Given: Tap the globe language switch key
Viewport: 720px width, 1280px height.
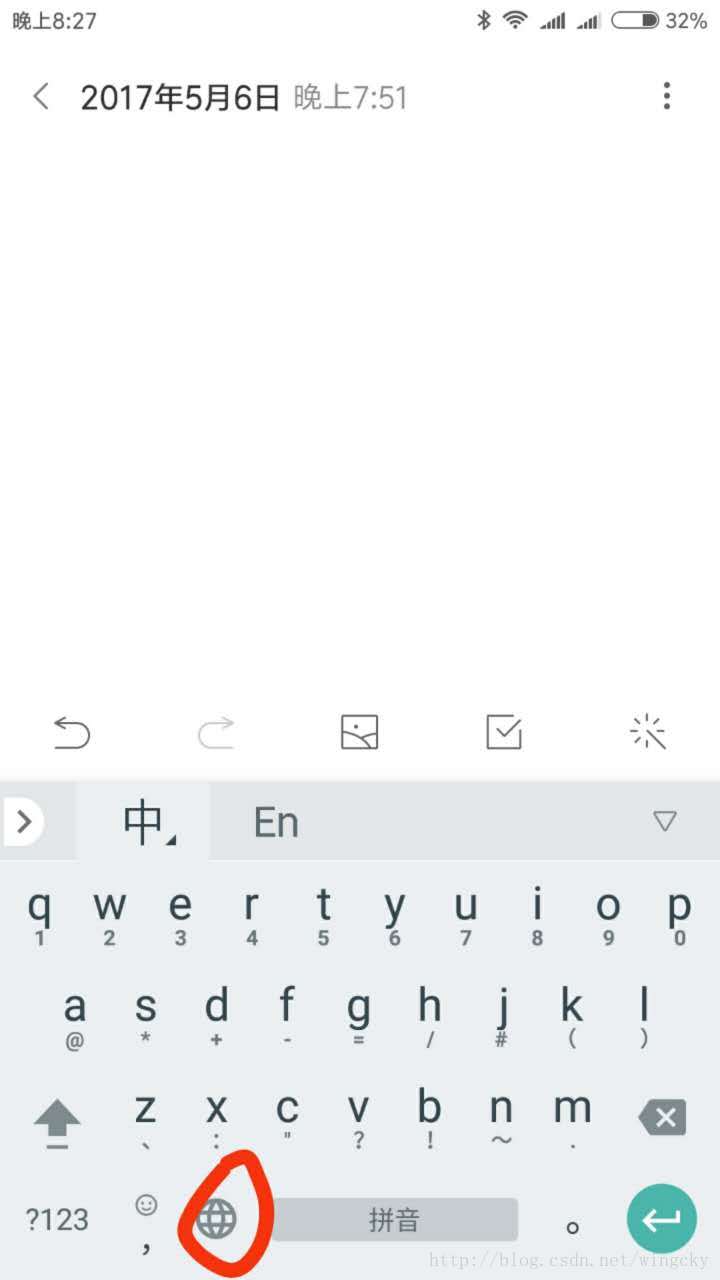Looking at the screenshot, I should (x=216, y=1219).
